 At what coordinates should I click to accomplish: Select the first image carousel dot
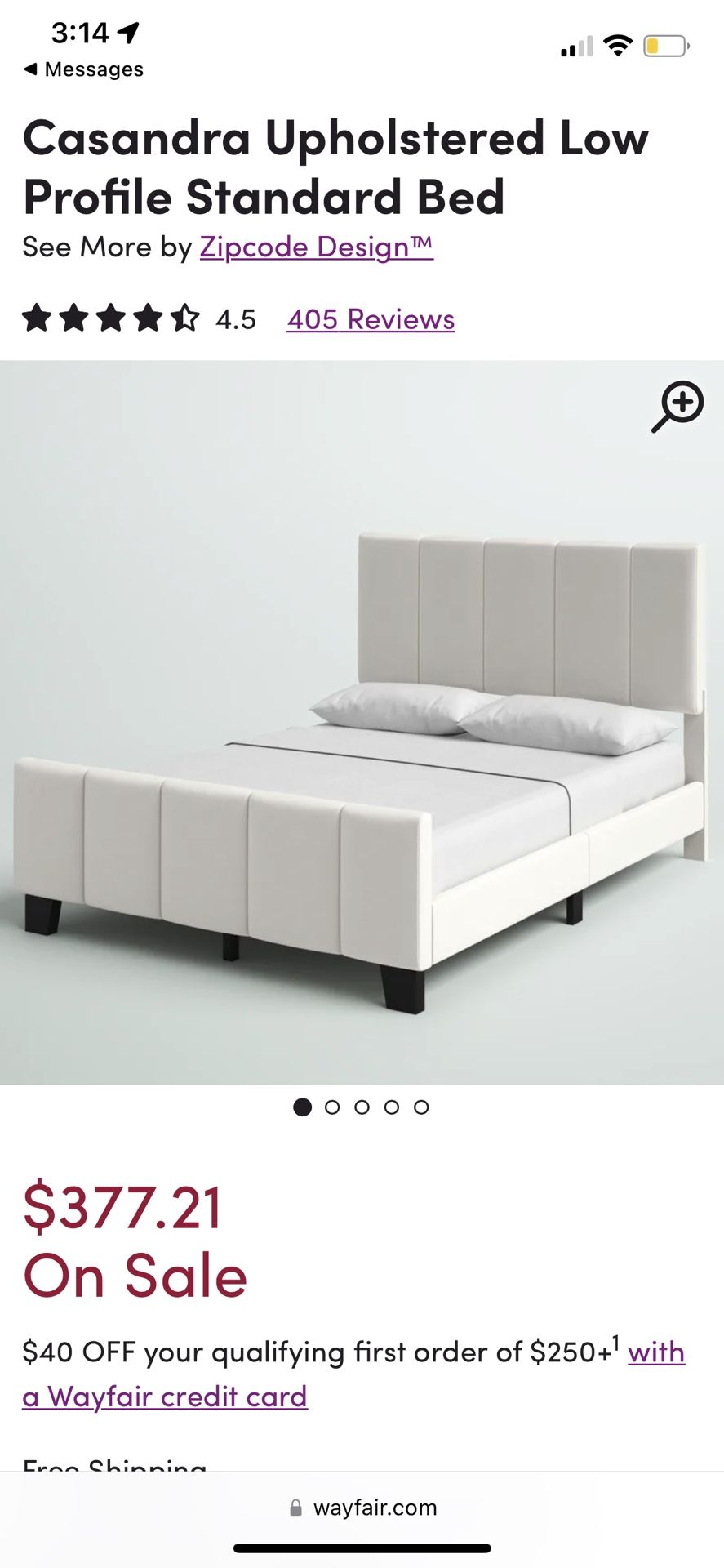pos(302,1107)
